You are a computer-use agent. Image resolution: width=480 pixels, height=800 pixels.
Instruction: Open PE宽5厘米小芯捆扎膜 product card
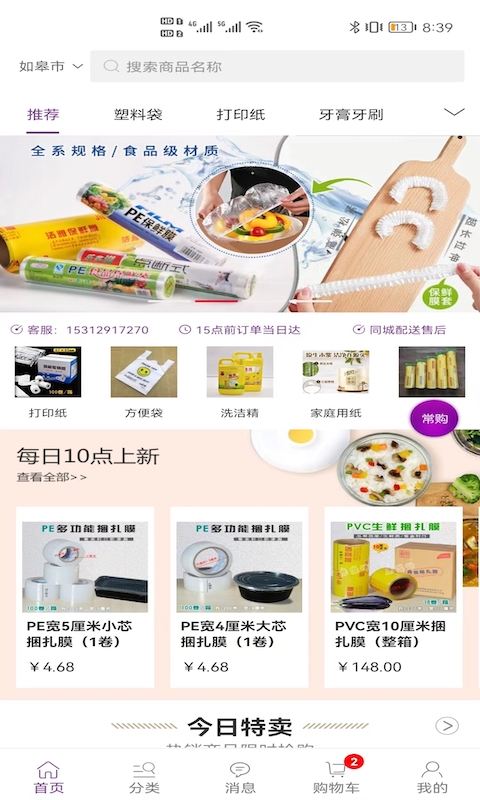(x=85, y=597)
